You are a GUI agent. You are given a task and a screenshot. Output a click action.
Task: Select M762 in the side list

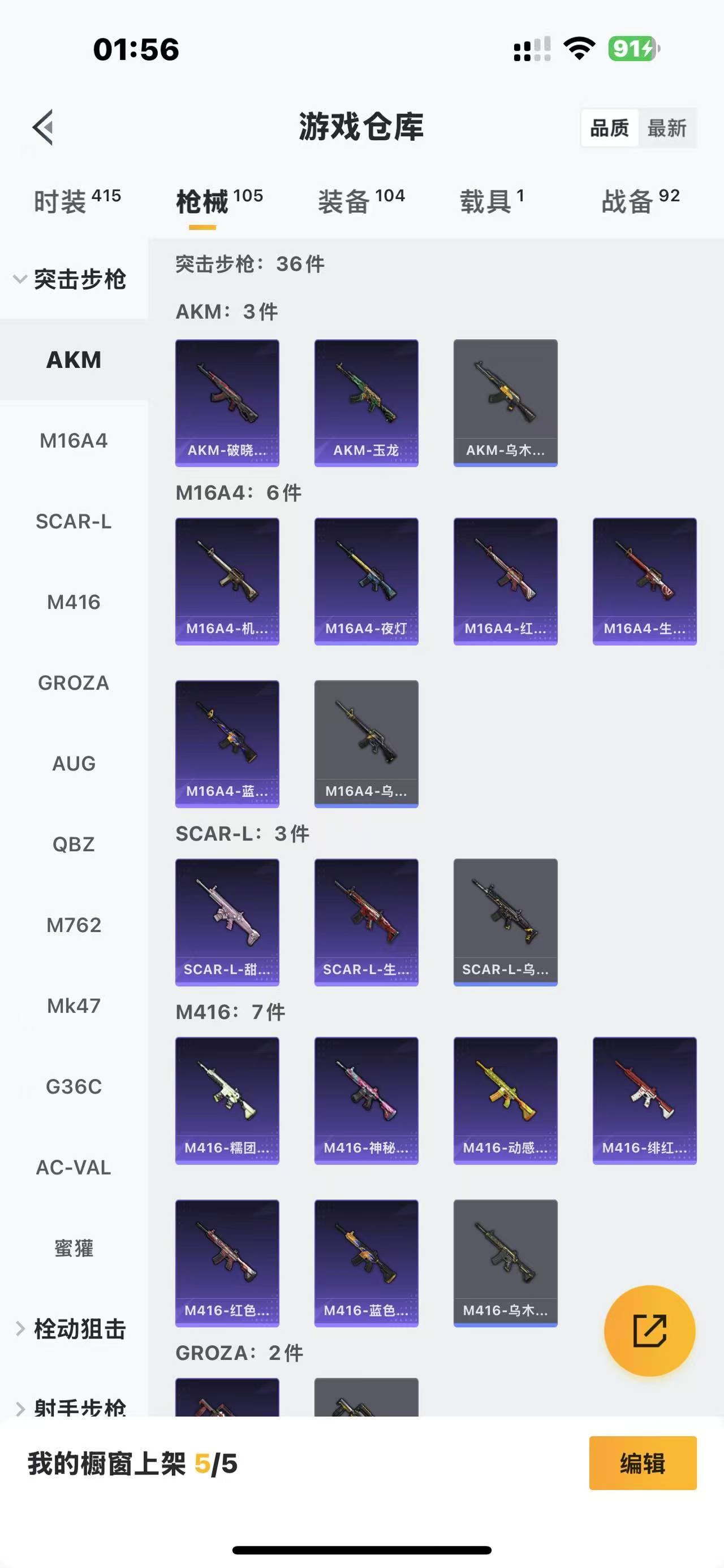[74, 925]
